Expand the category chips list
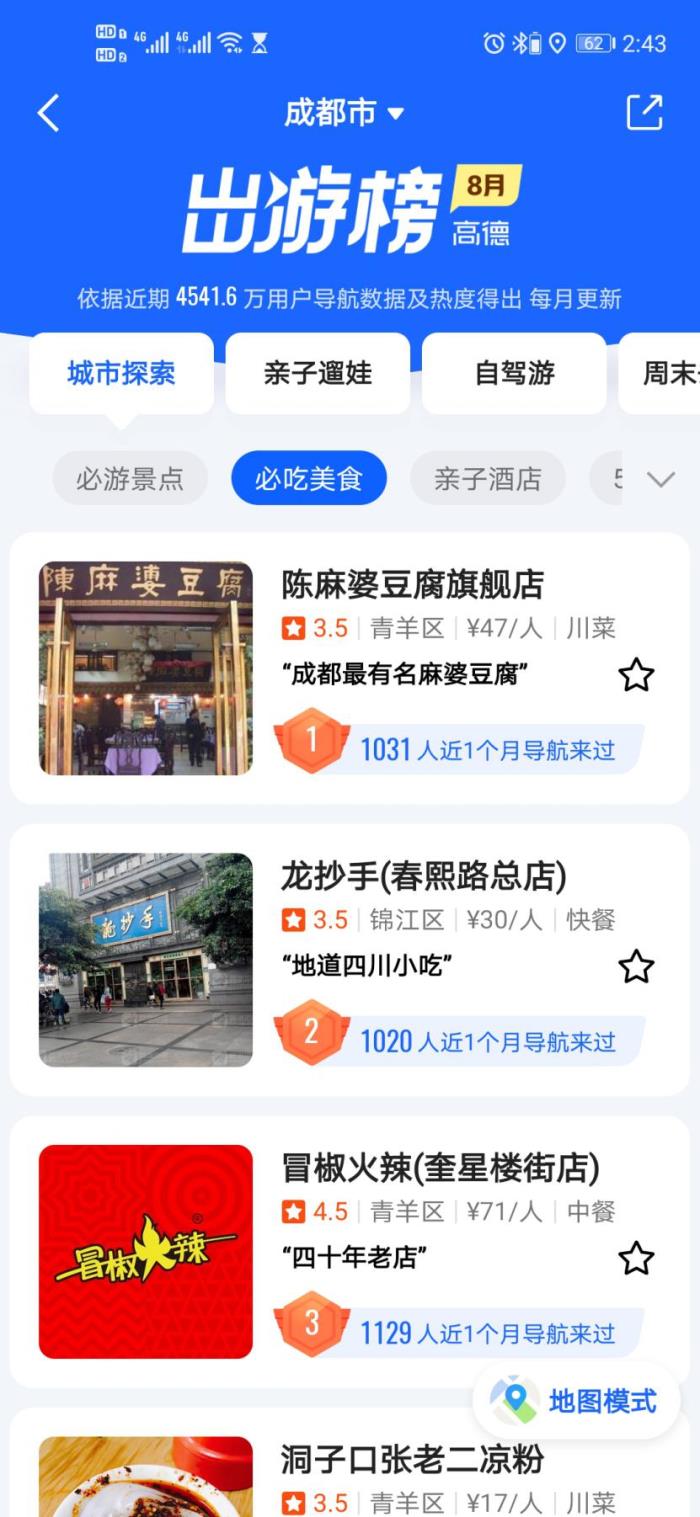The width and height of the screenshot is (700, 1517). click(x=661, y=479)
